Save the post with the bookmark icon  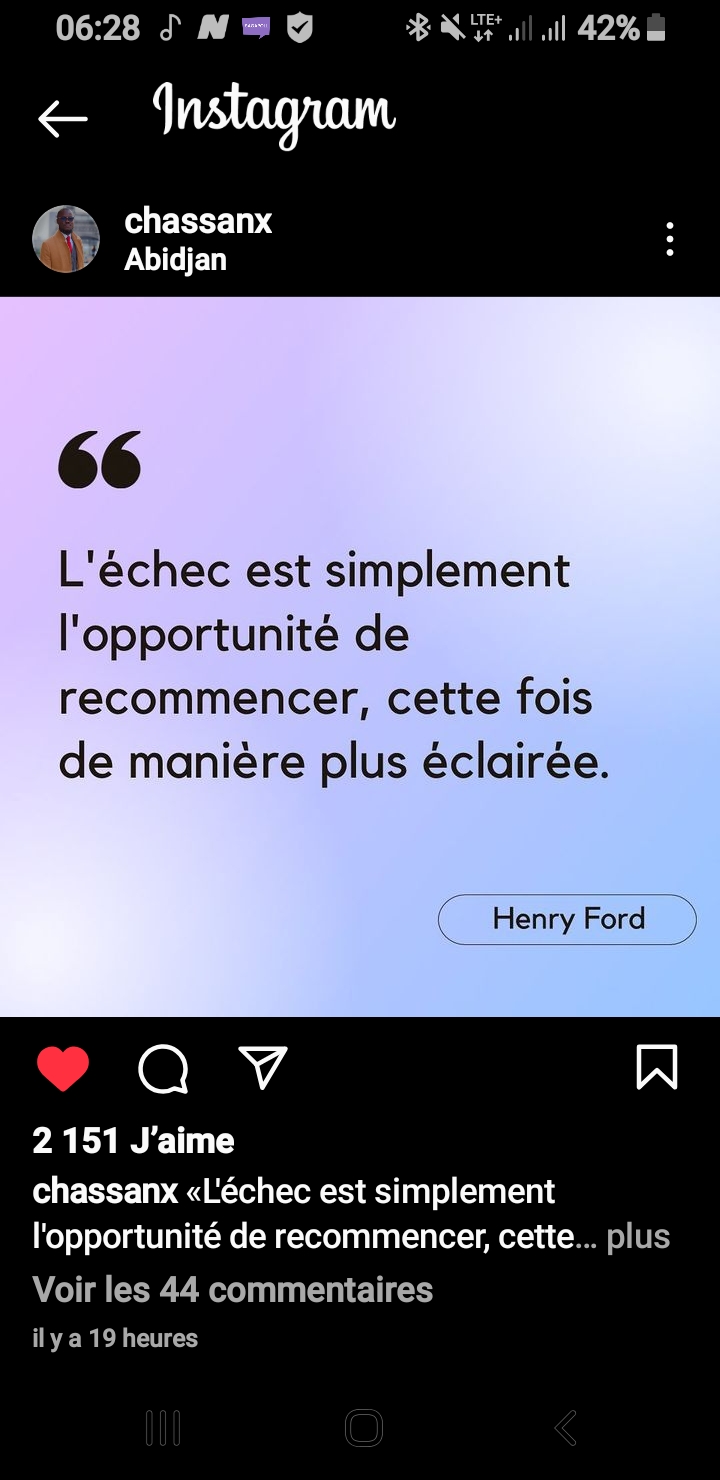[657, 1067]
